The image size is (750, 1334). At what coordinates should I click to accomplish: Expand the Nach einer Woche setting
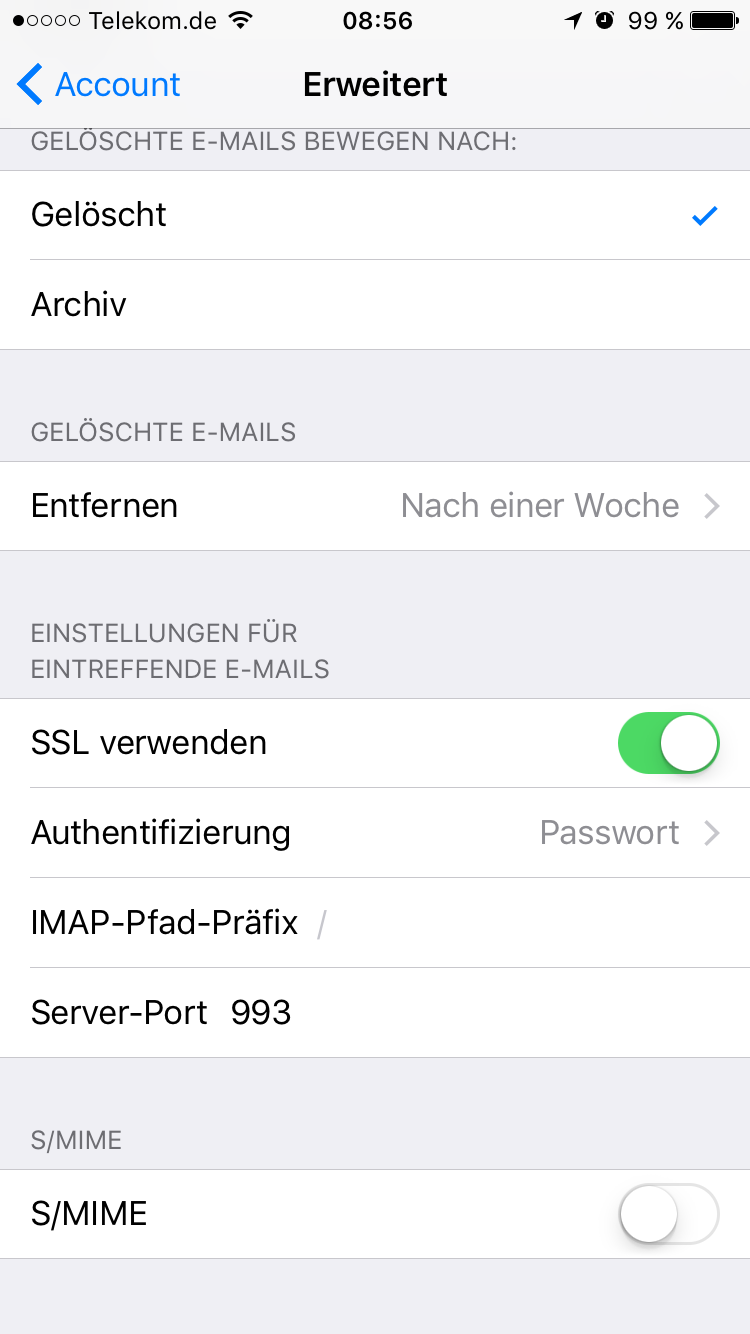click(540, 506)
